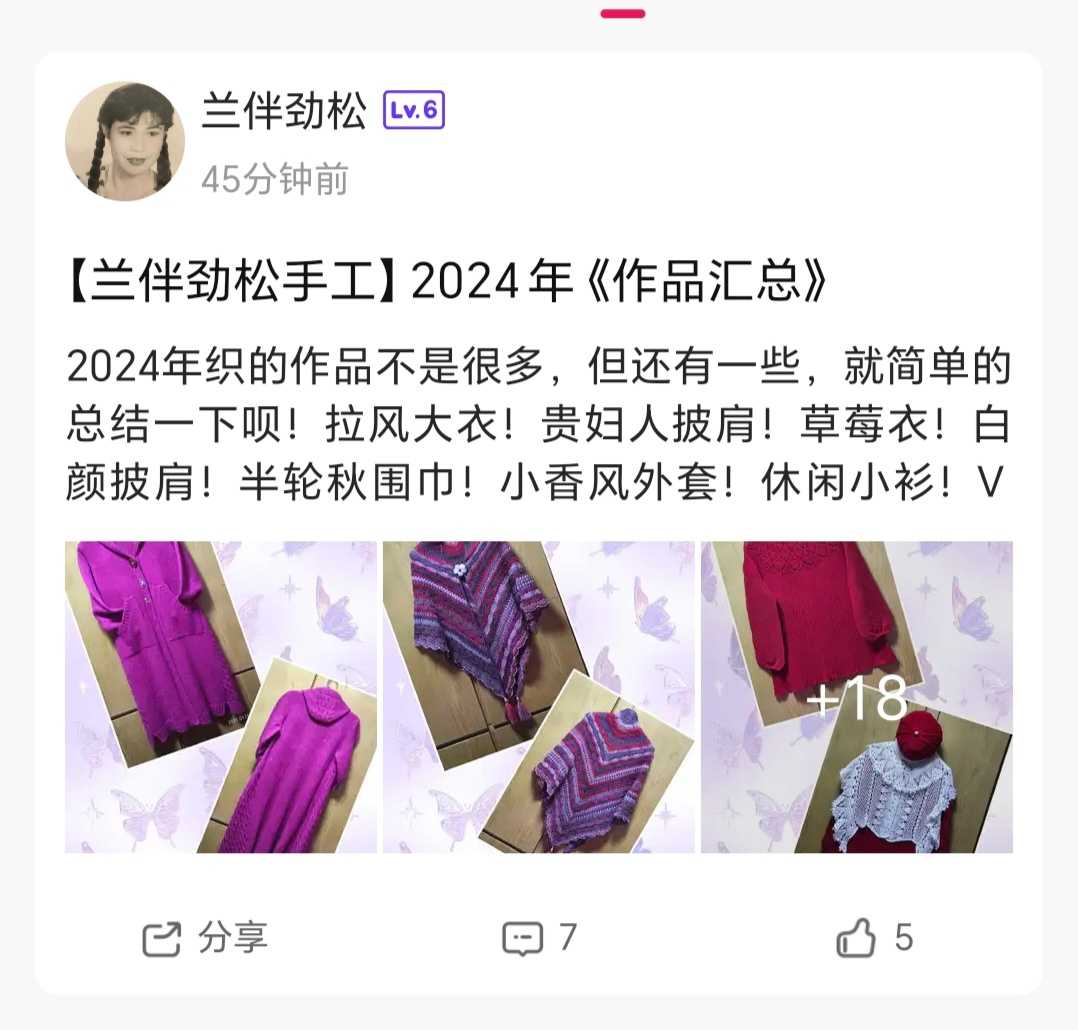View the striped shawl photo
1078x1030 pixels.
(x=538, y=697)
